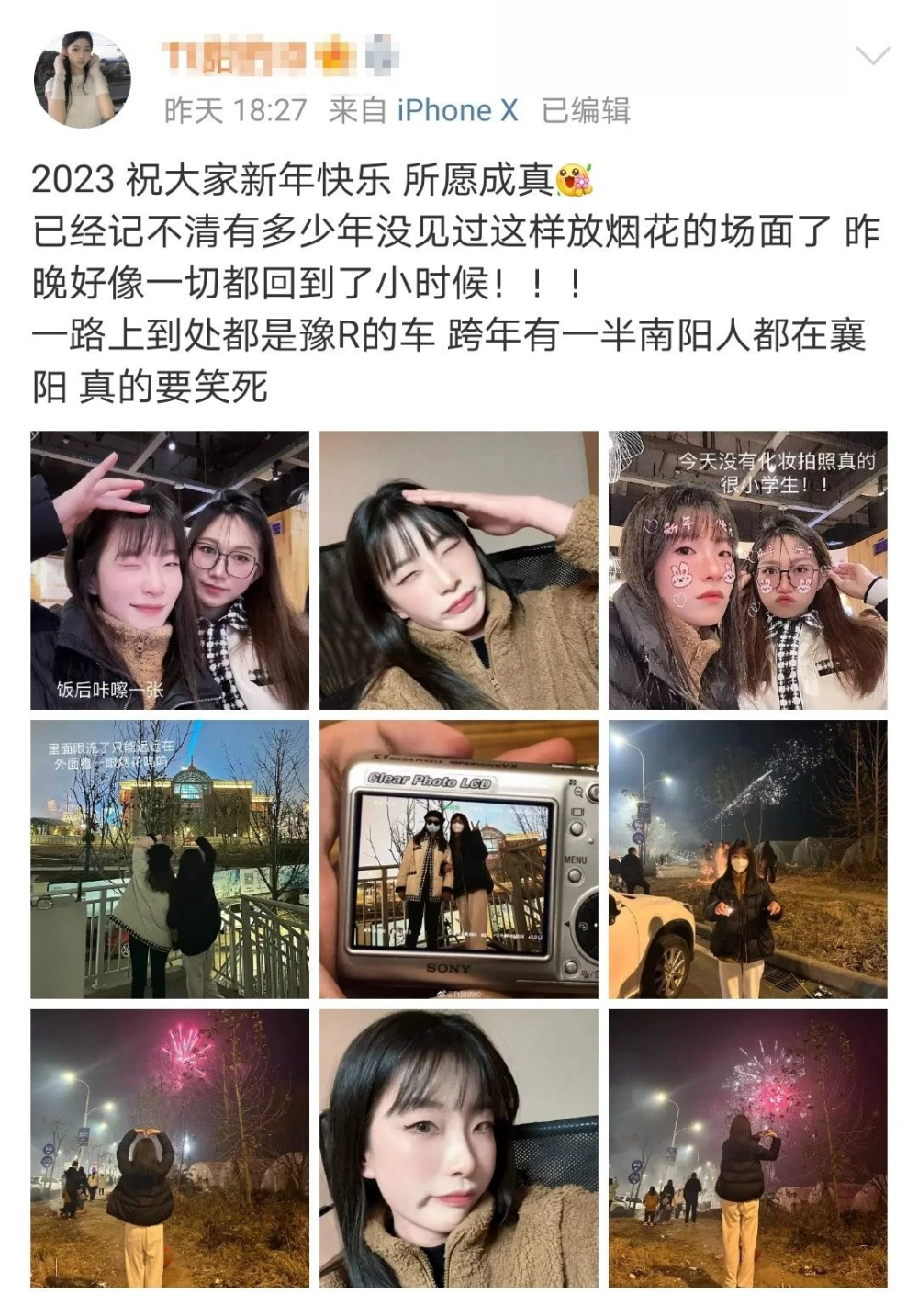The height and width of the screenshot is (1316, 918).
Task: Expand the post options chevron
Action: [871, 55]
